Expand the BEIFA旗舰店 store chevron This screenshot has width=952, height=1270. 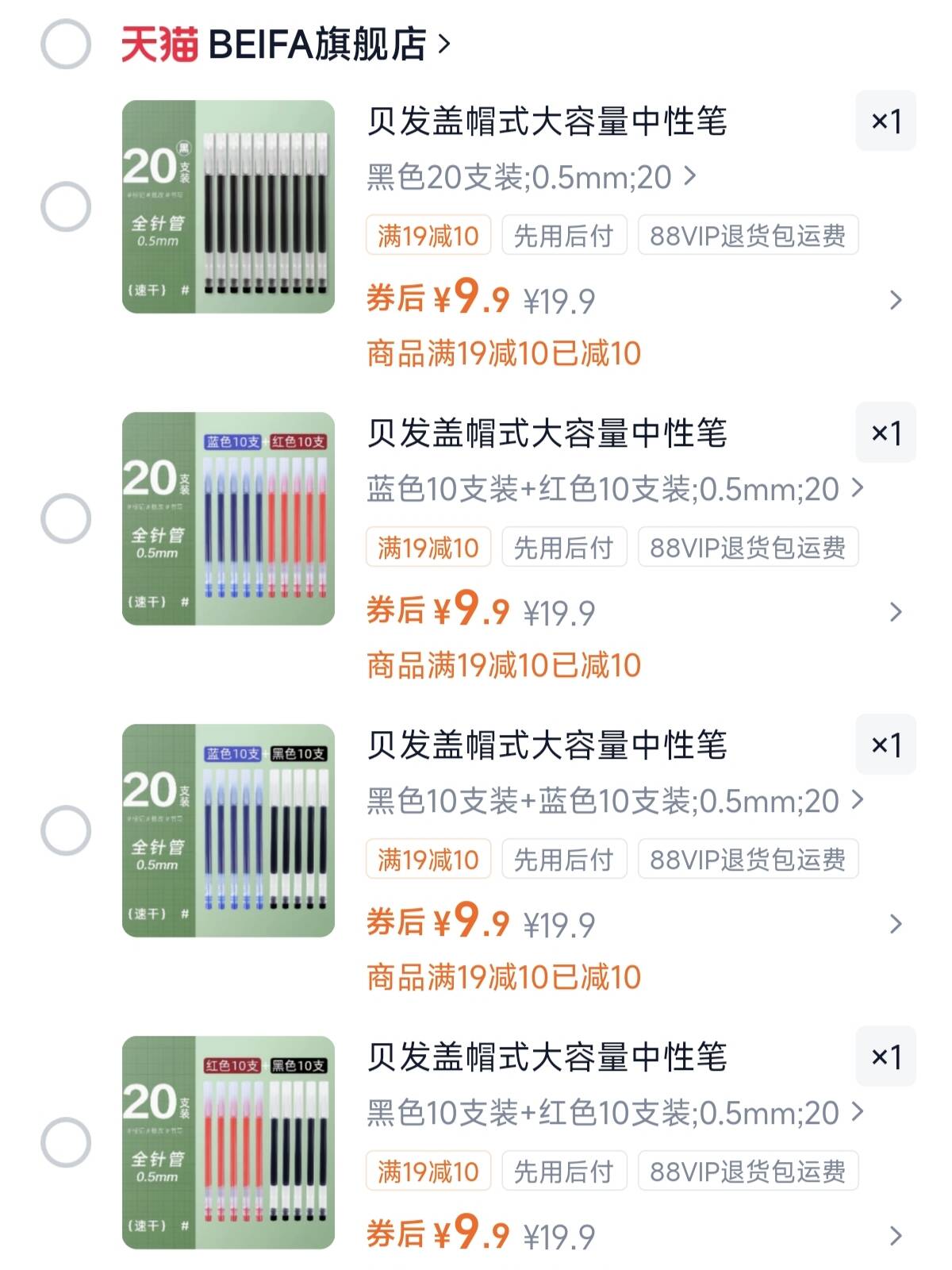coord(444,45)
